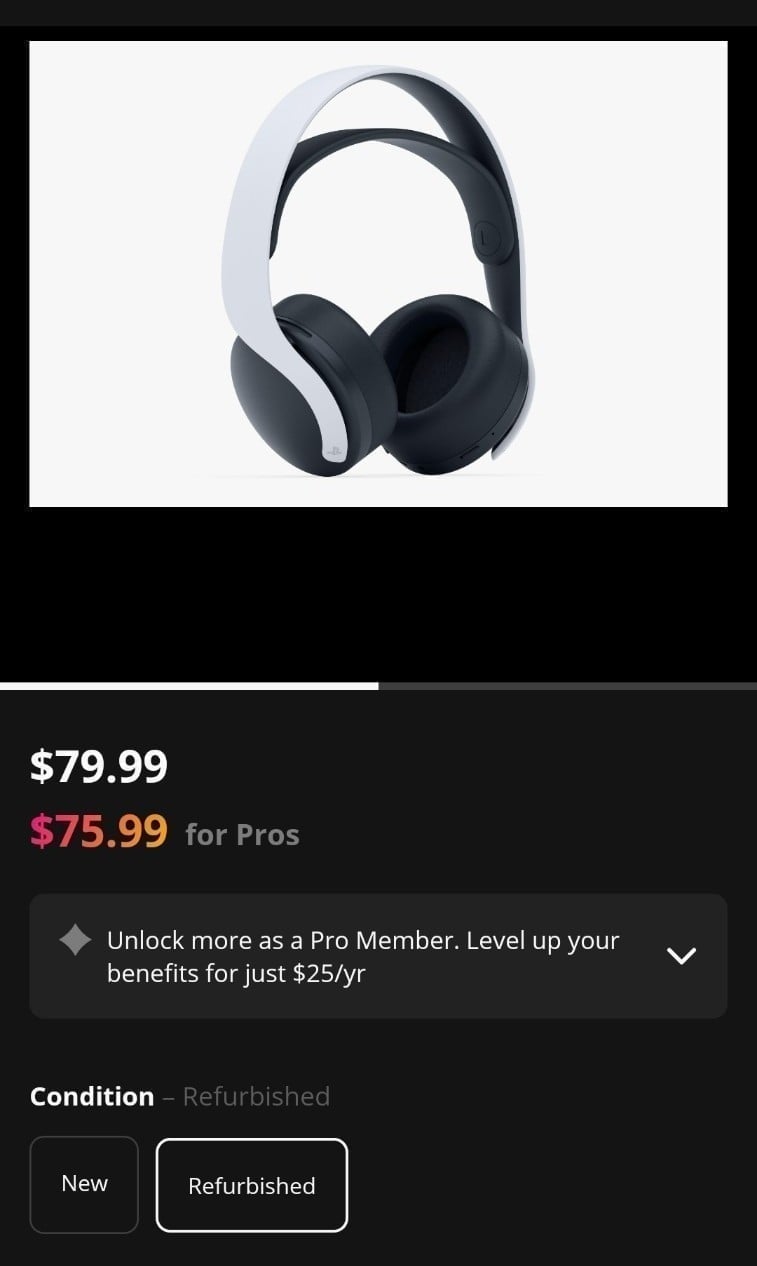
Task: Choose the Refurbished condition
Action: [252, 1186]
